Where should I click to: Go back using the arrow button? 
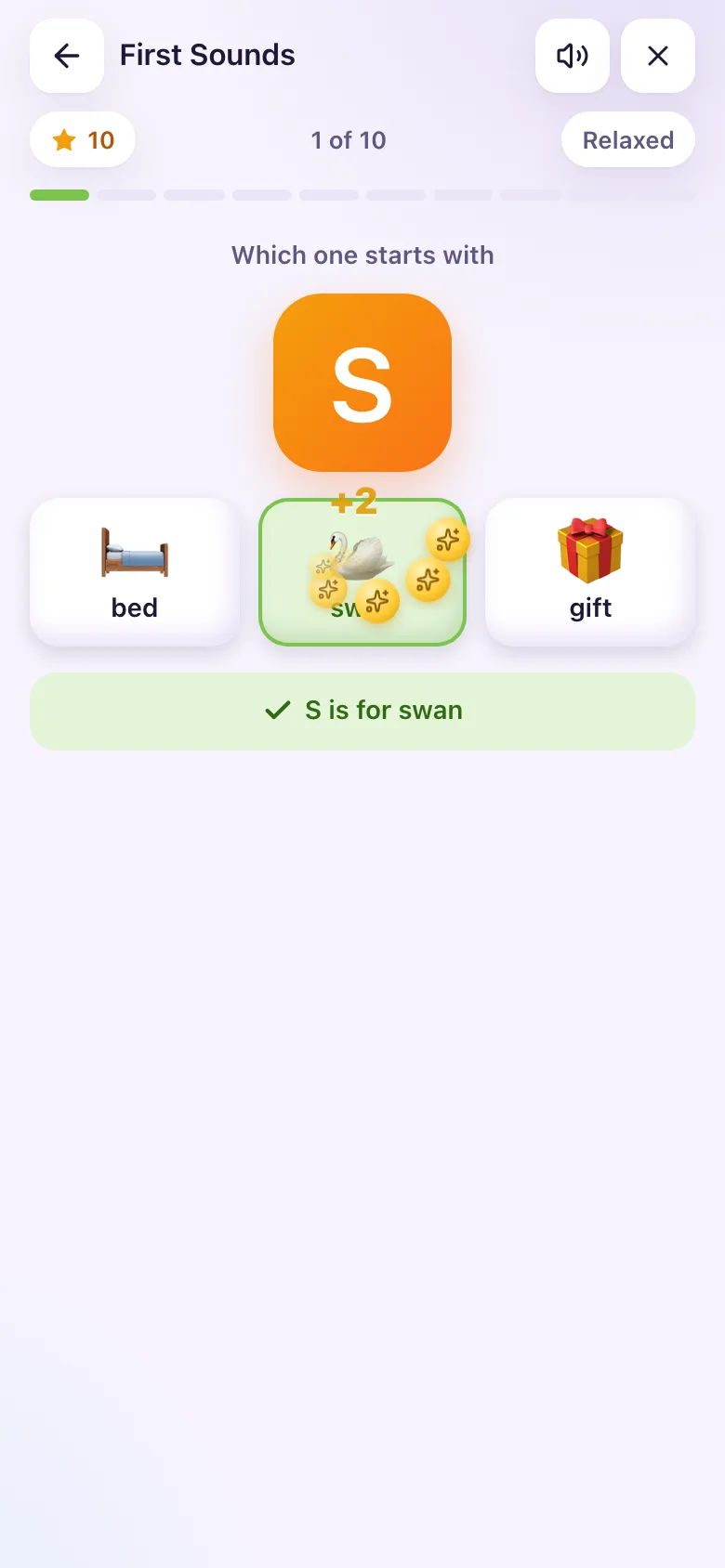click(67, 56)
